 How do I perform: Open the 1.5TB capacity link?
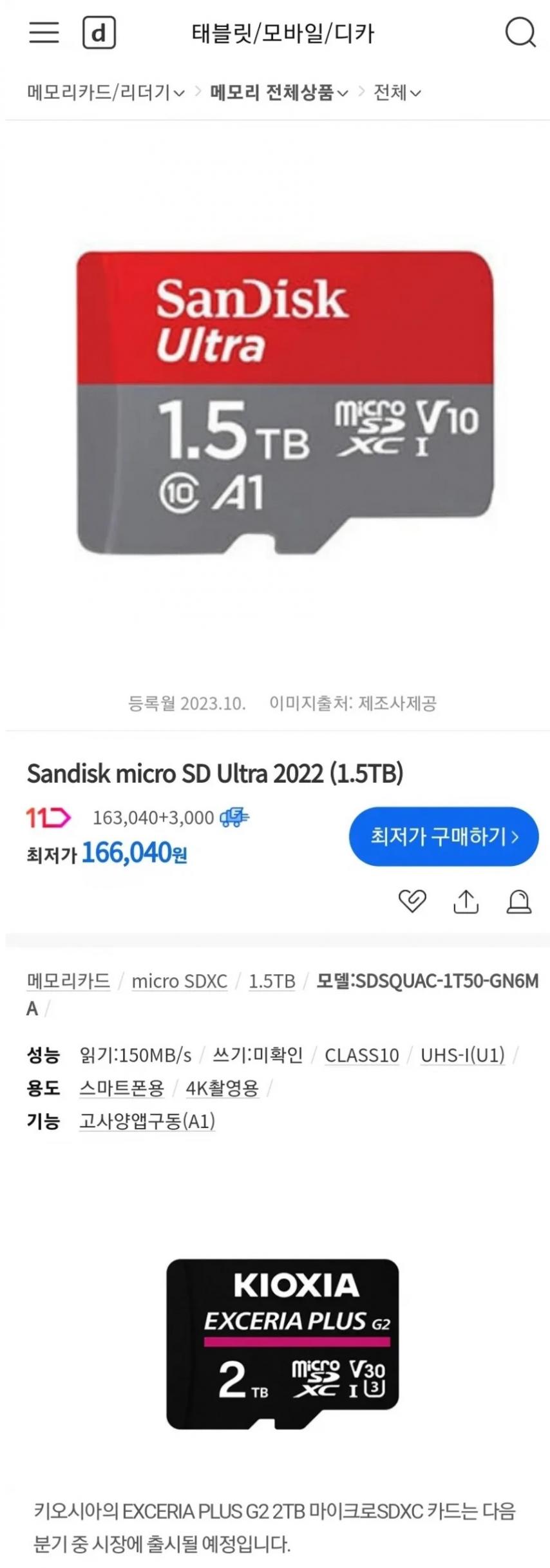pyautogui.click(x=272, y=980)
